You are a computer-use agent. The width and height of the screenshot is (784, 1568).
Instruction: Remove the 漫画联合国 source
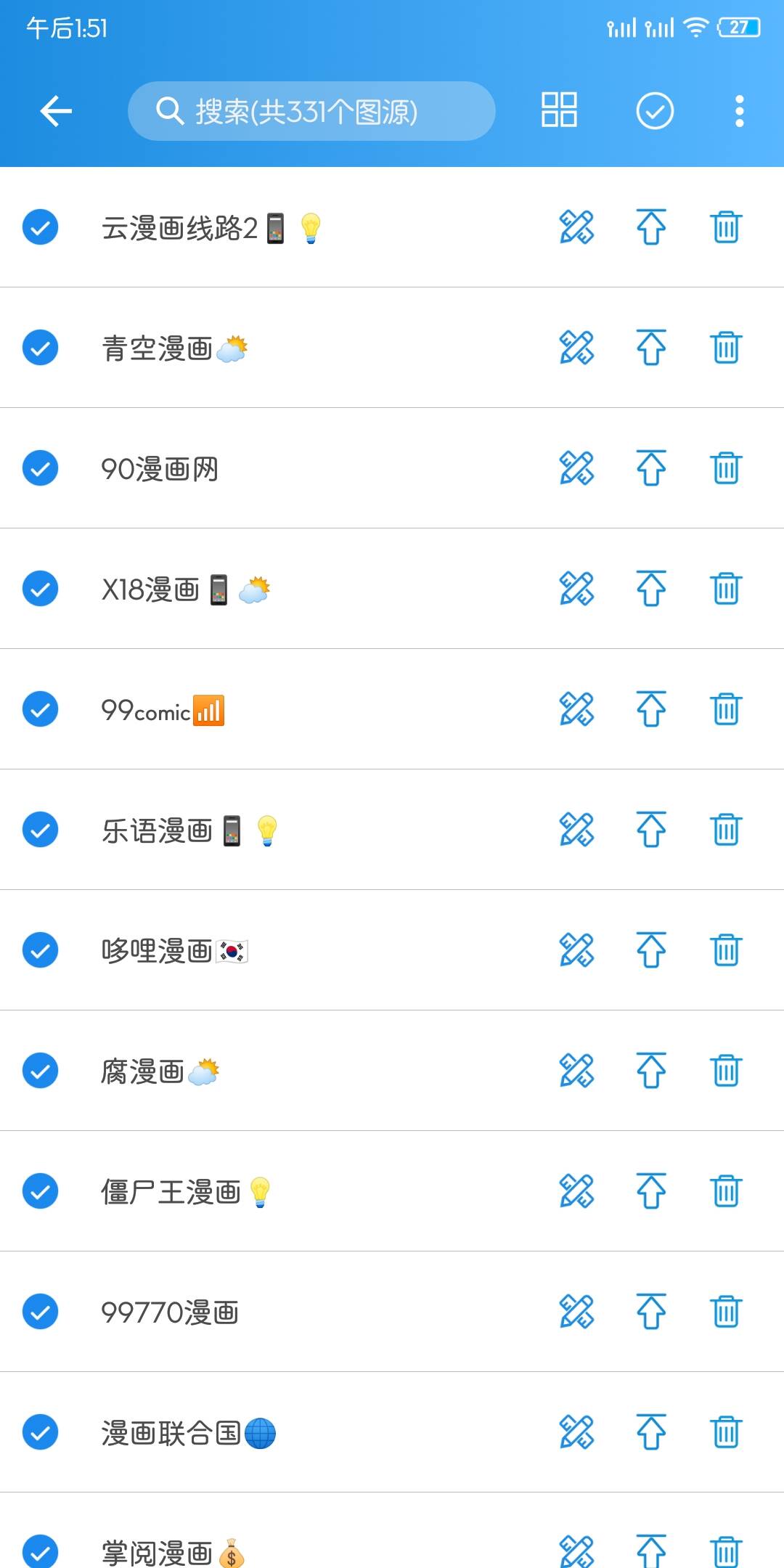pyautogui.click(x=726, y=1432)
